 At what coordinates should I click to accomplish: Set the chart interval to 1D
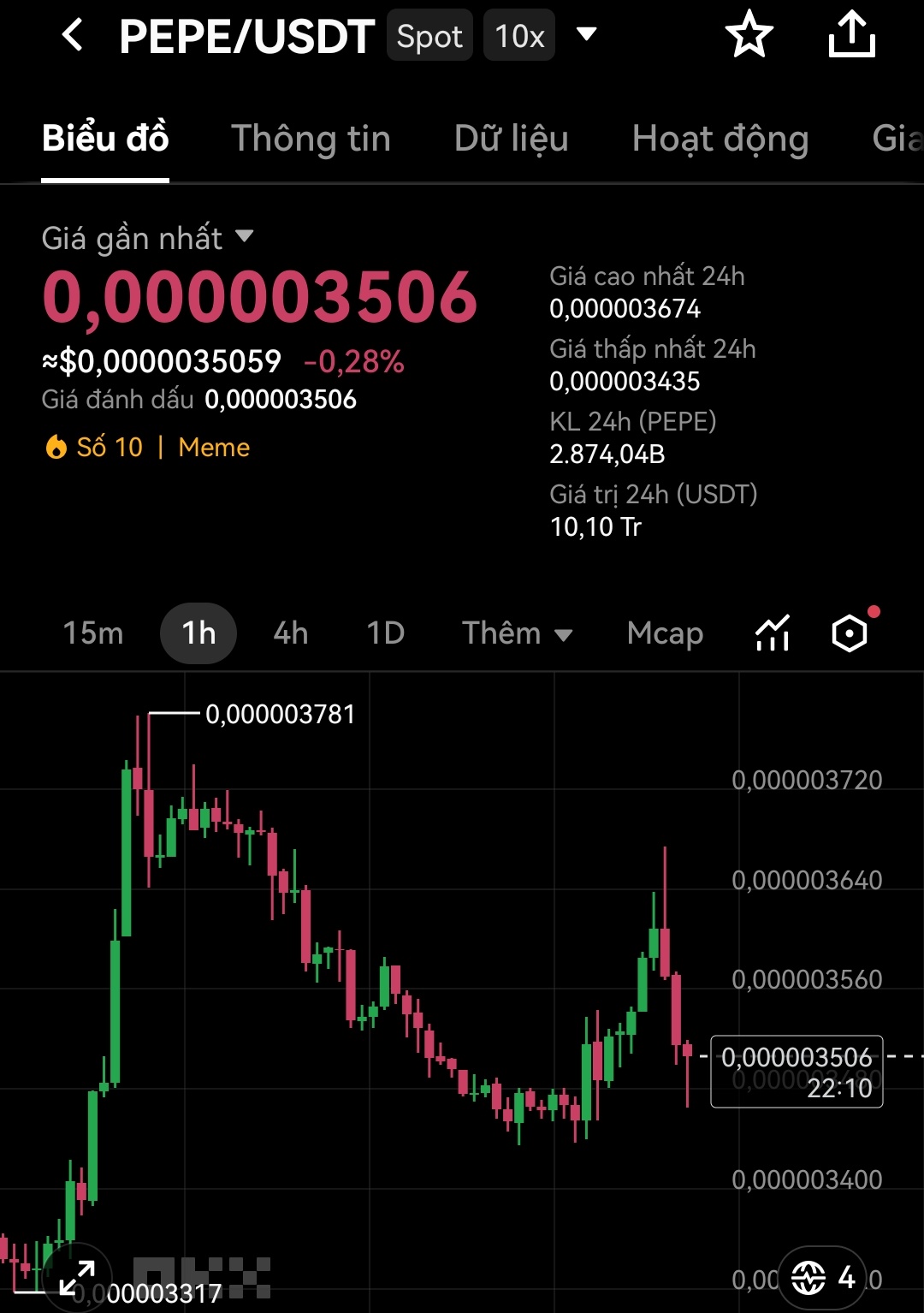[x=385, y=633]
